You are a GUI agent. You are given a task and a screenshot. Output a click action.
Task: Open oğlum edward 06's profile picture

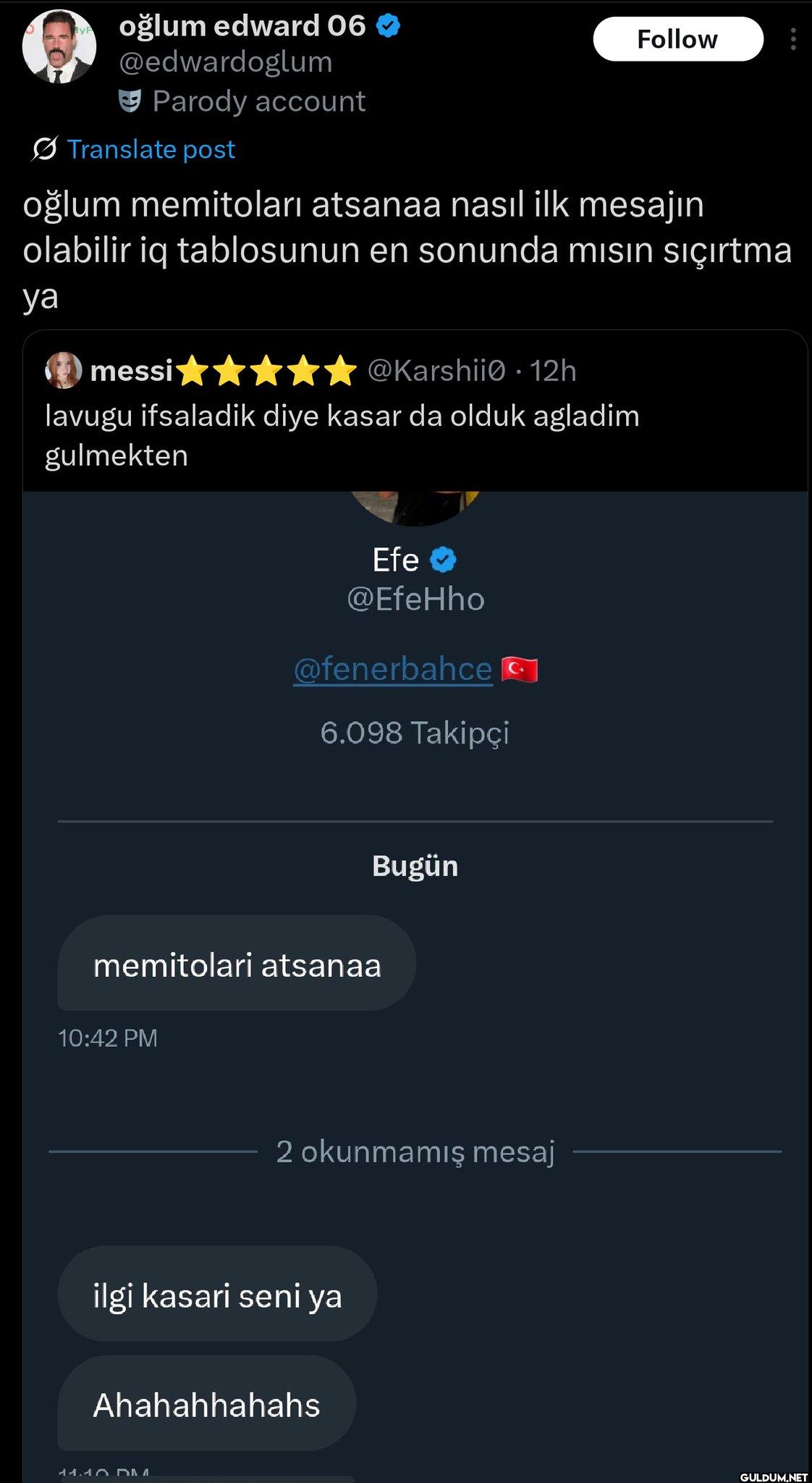[59, 46]
